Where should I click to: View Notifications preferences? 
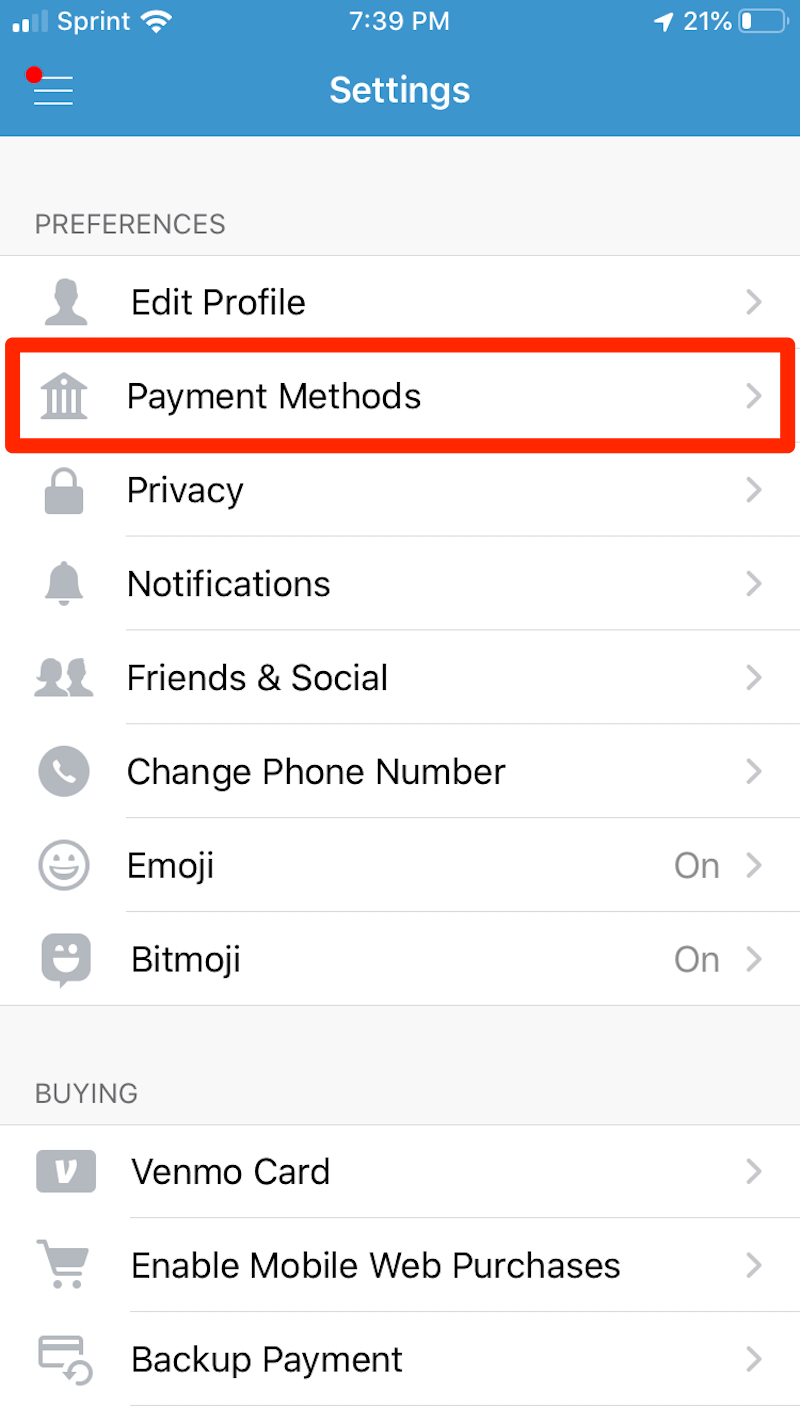pos(400,584)
